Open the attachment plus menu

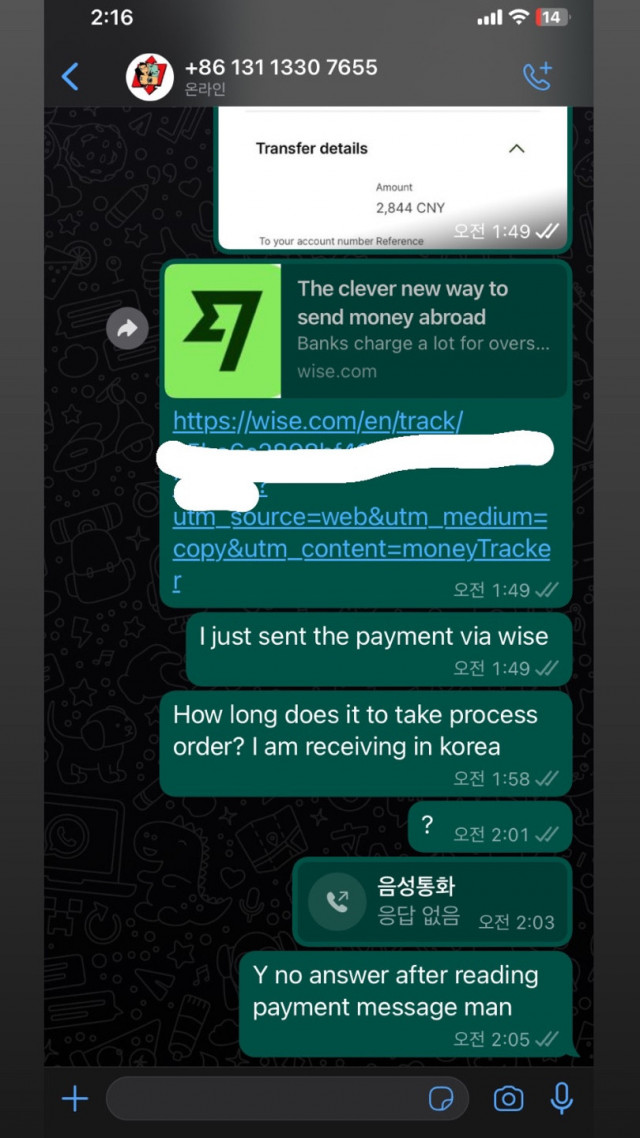pyautogui.click(x=75, y=1100)
